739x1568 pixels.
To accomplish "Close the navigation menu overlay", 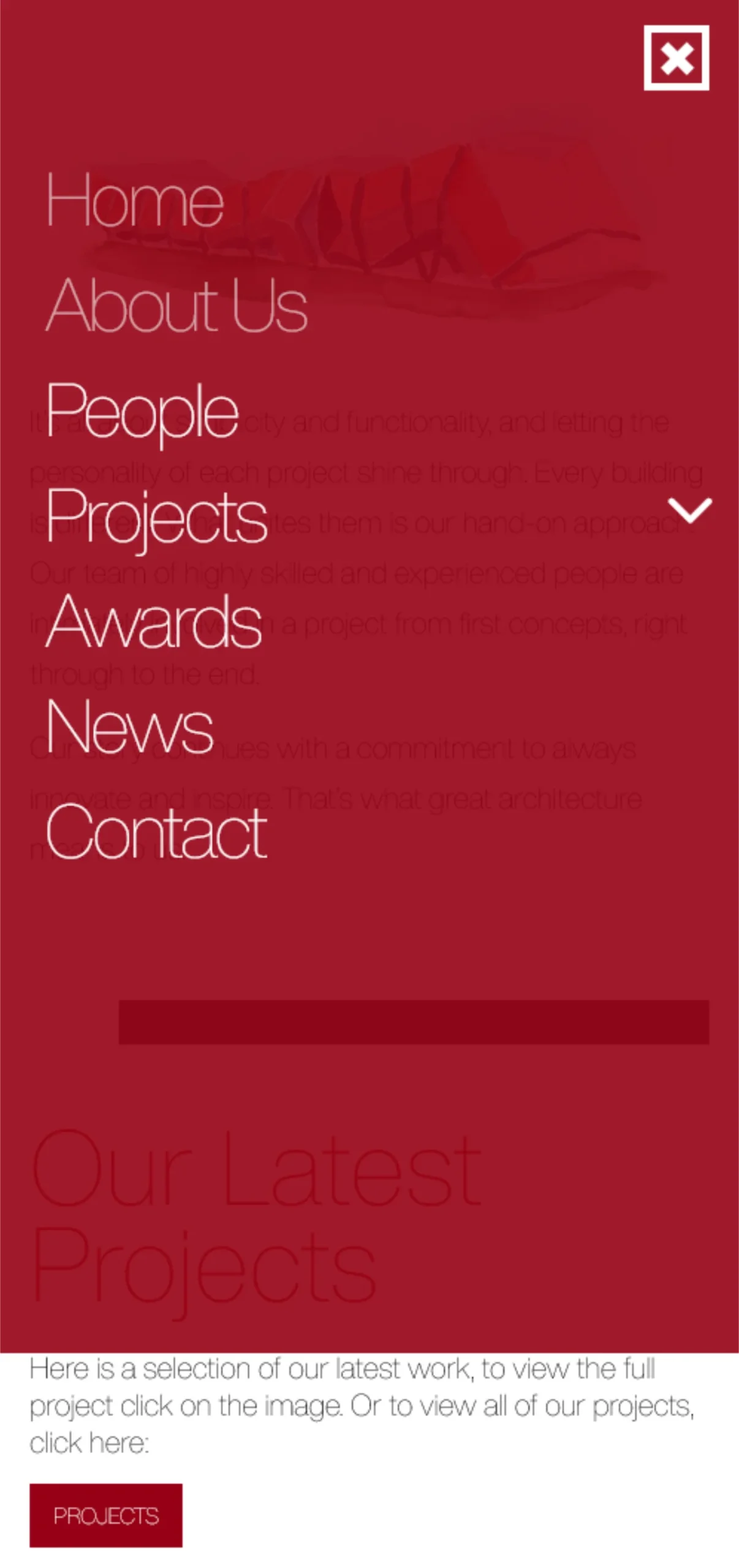I will pyautogui.click(x=676, y=58).
